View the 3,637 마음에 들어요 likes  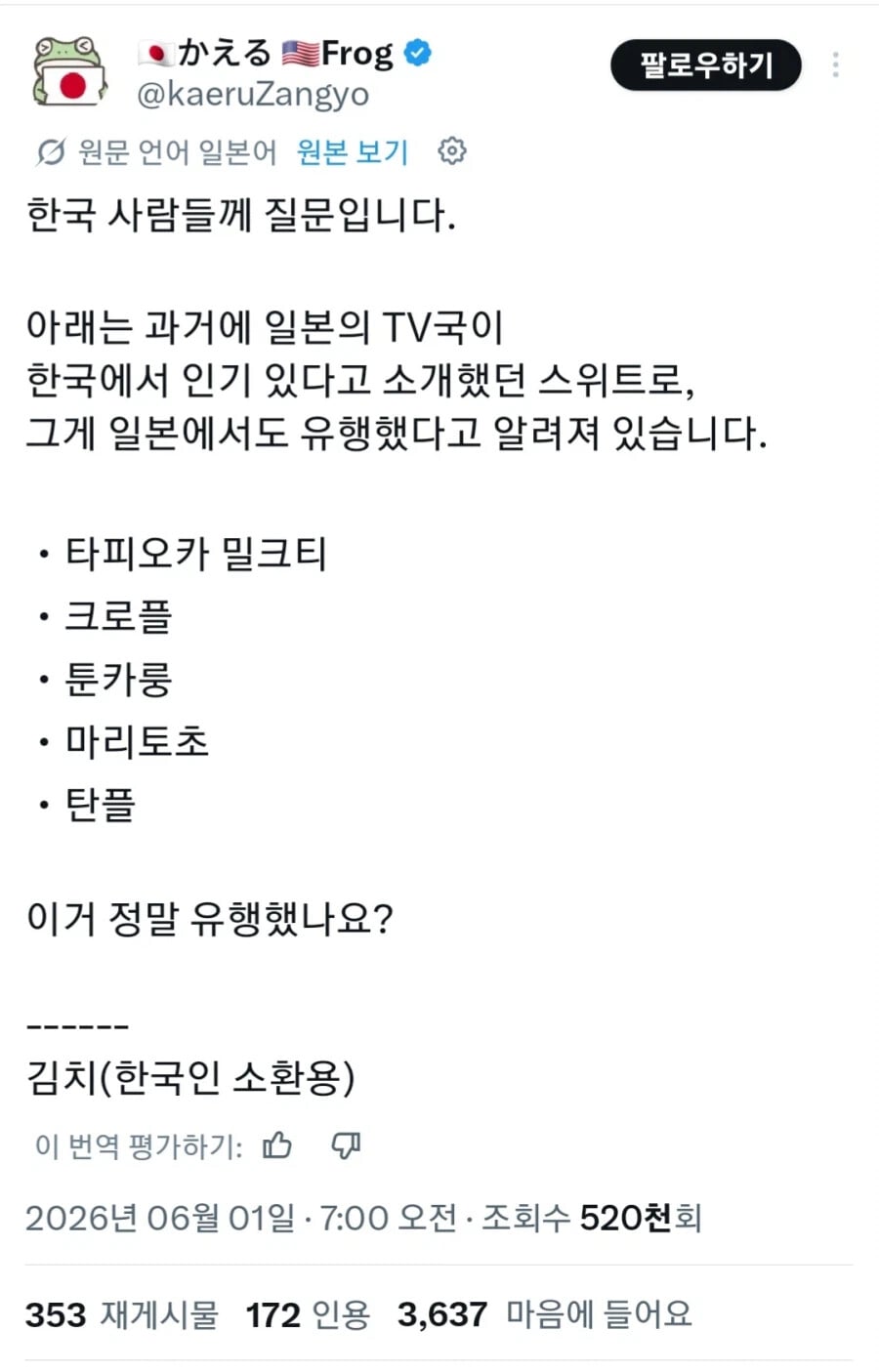coord(544,1314)
